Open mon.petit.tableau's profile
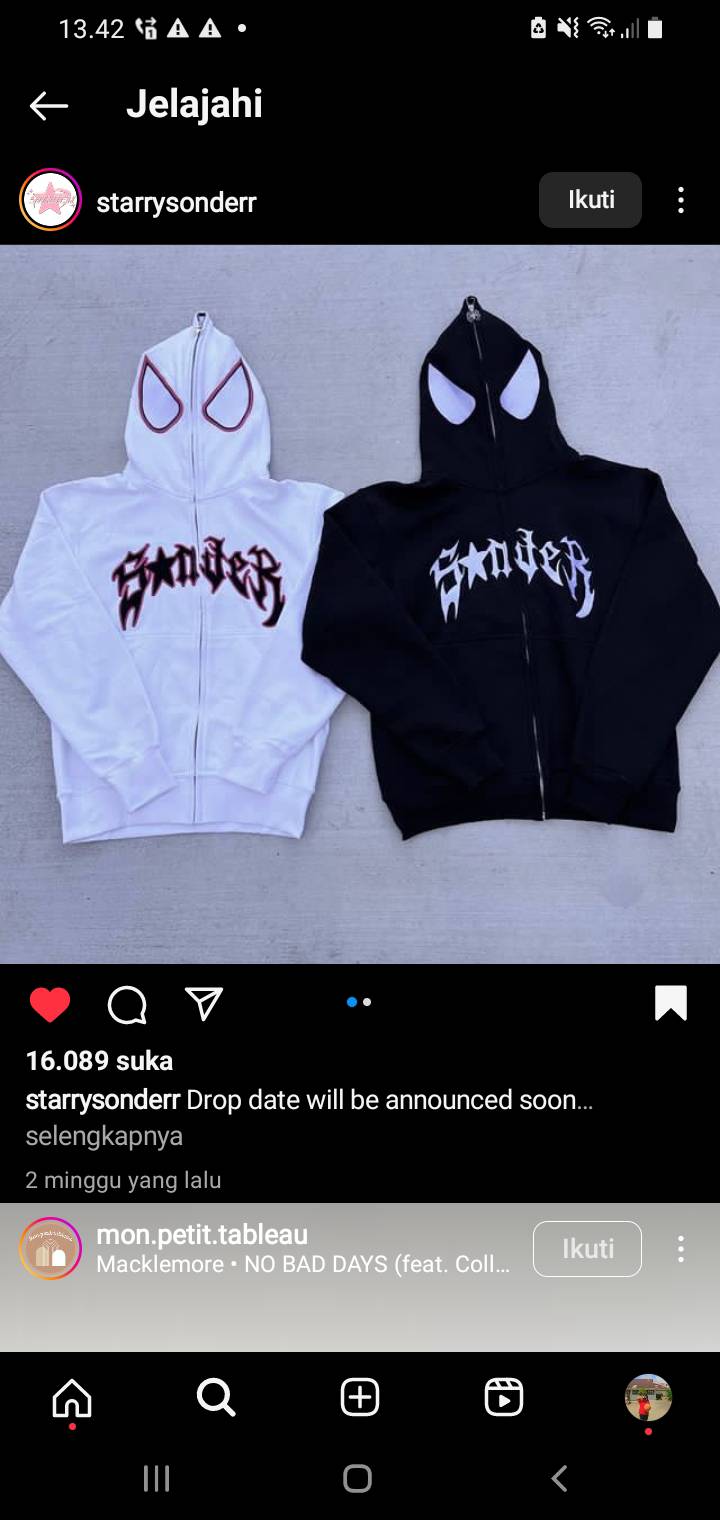 202,1234
